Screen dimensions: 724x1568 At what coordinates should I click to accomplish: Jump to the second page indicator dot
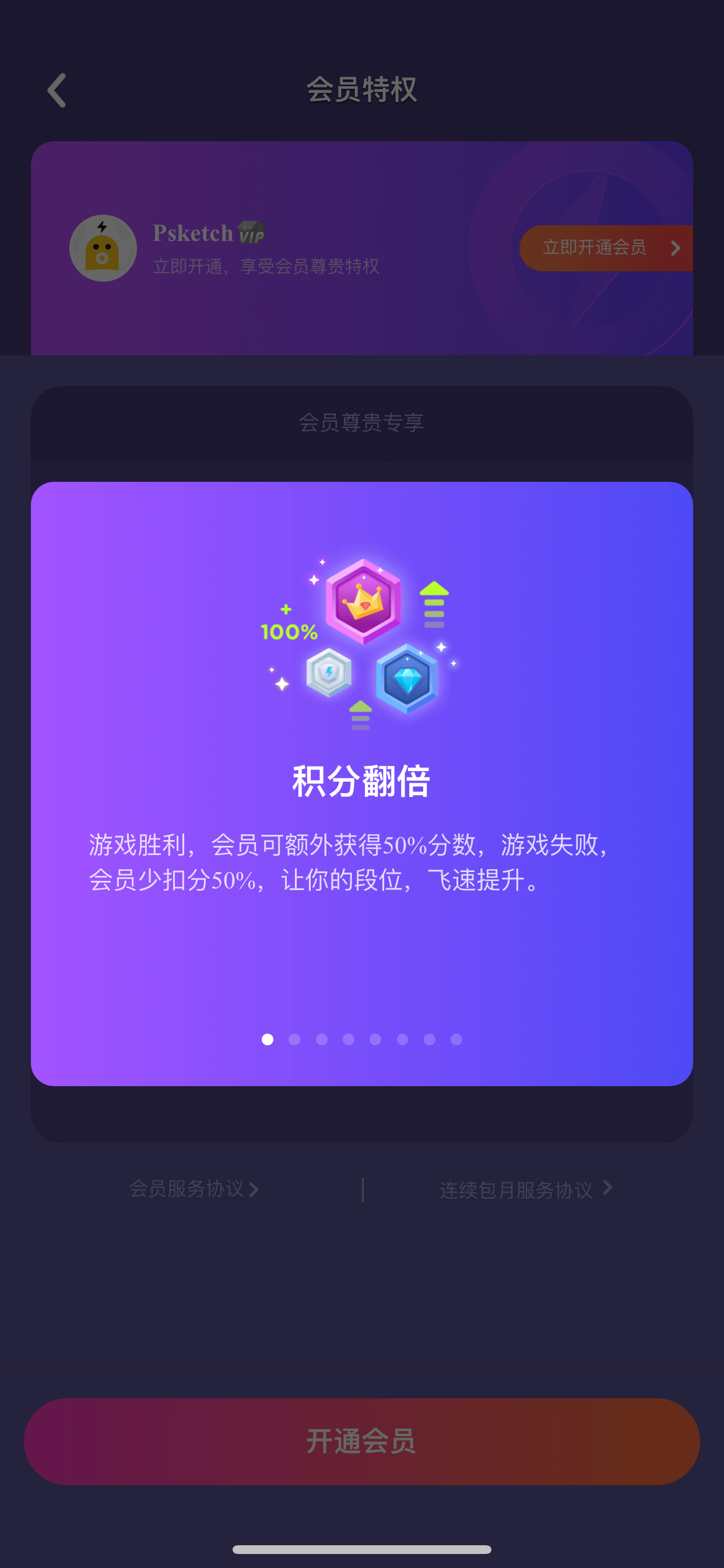(294, 1039)
